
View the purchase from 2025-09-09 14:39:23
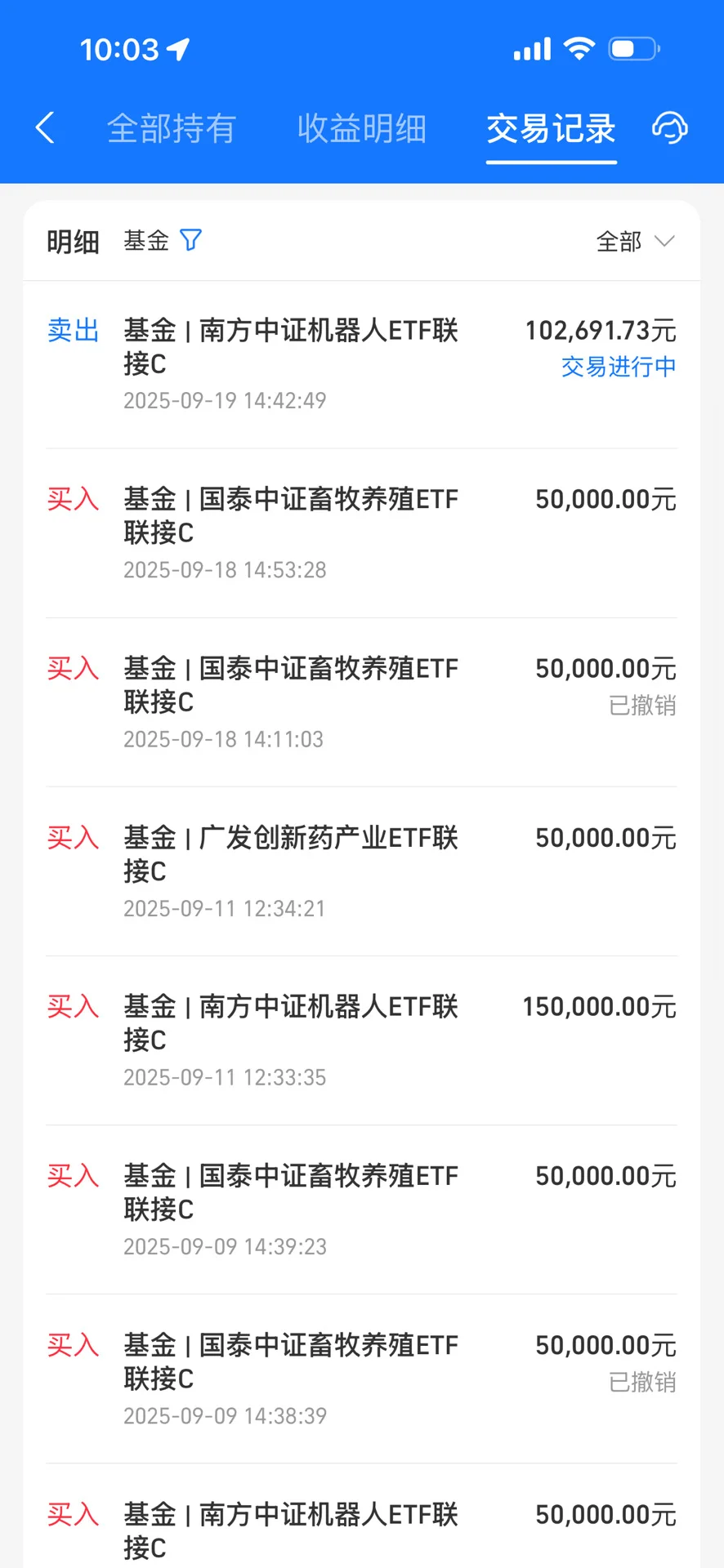pyautogui.click(x=361, y=1209)
